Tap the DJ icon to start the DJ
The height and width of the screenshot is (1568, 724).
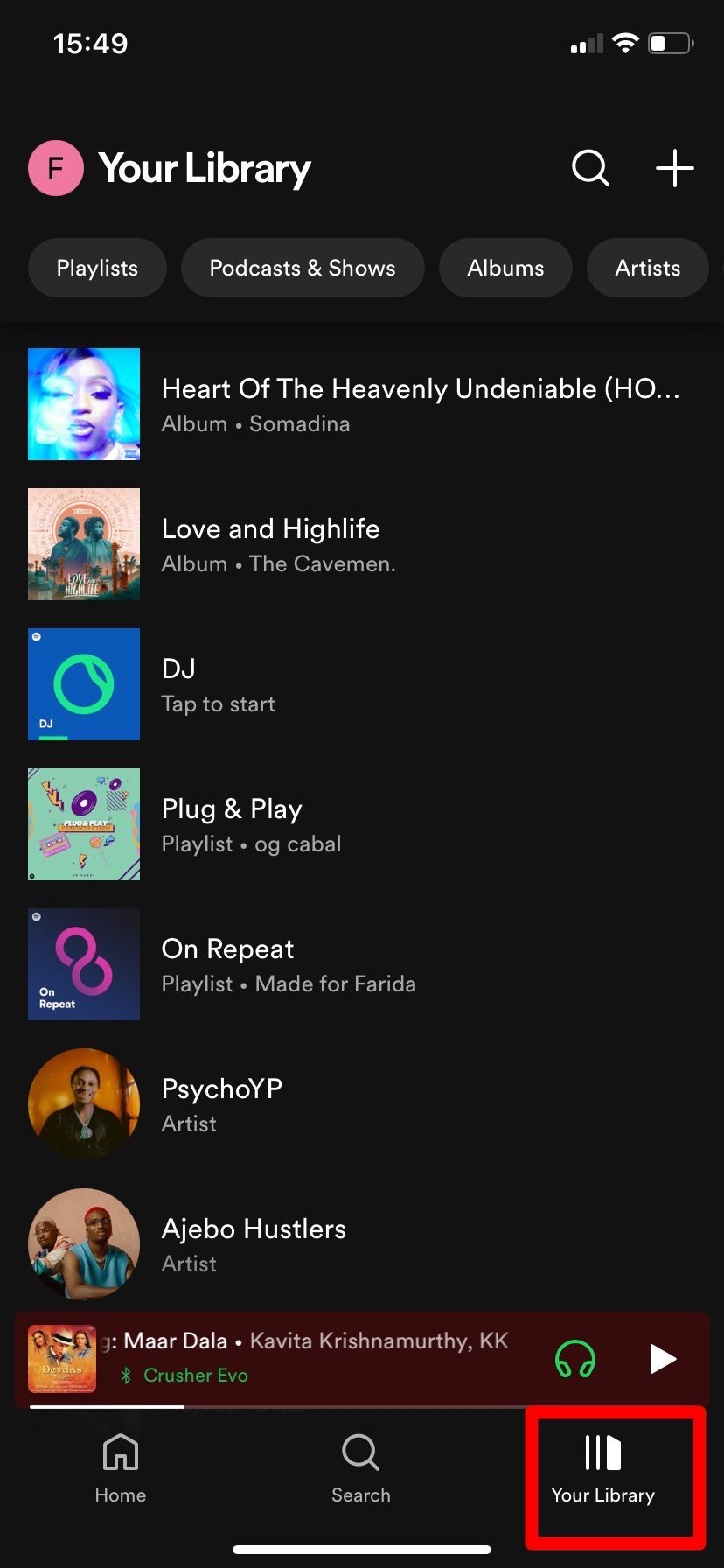(83, 683)
